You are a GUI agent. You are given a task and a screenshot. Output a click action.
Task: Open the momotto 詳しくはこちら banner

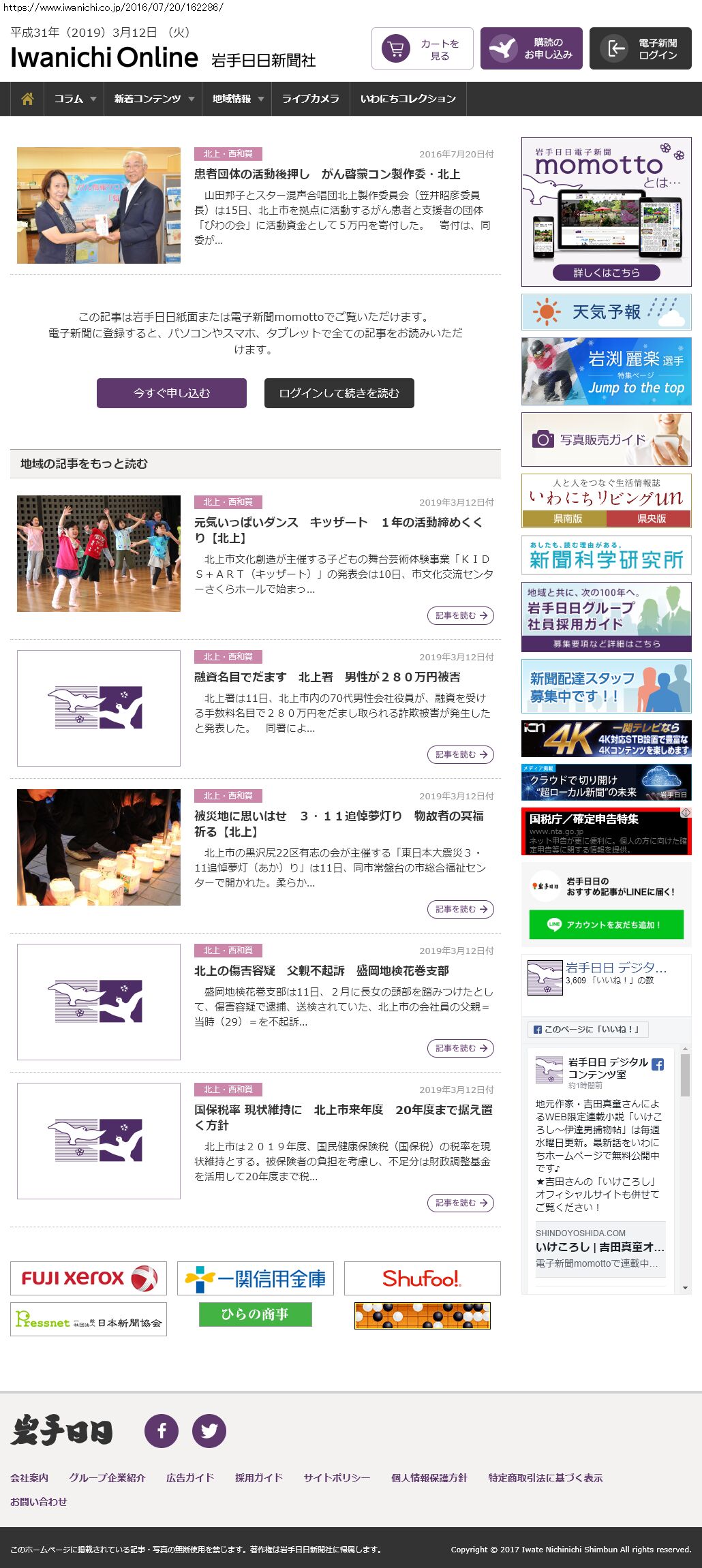pos(606,273)
